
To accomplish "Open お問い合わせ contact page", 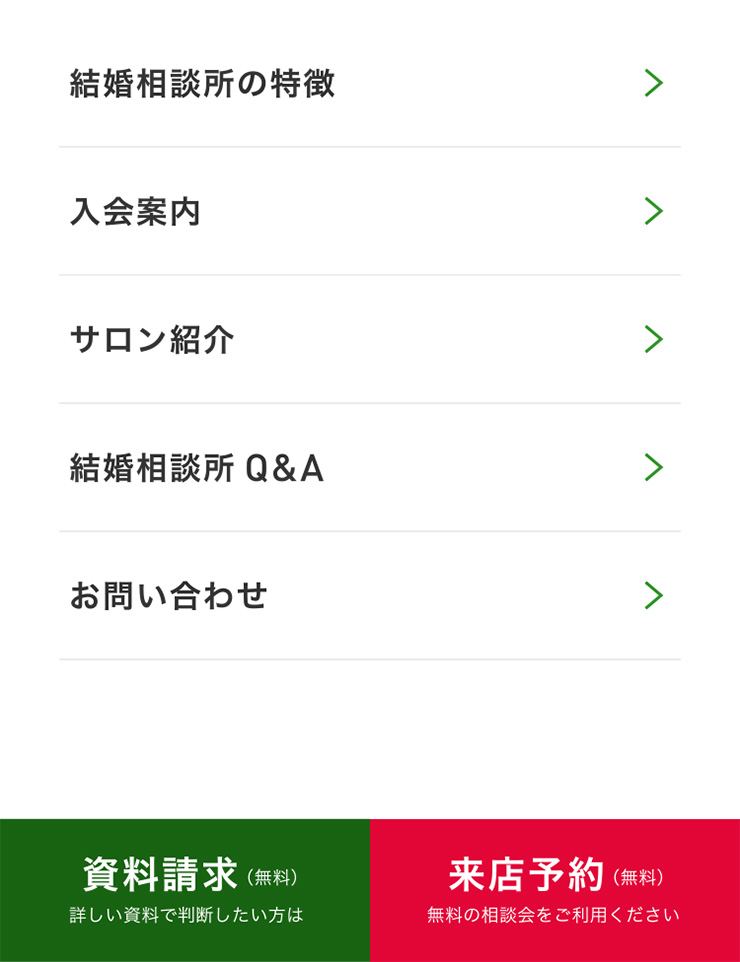I will click(x=368, y=596).
